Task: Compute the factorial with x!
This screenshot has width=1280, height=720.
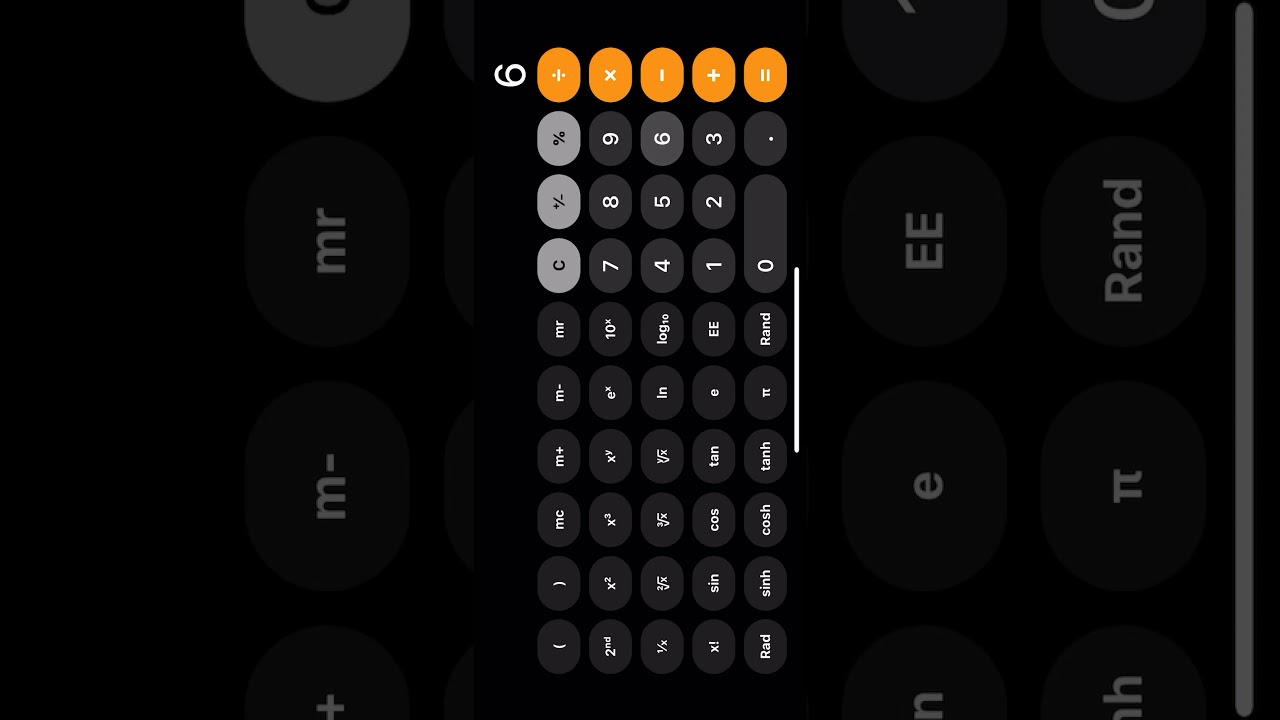Action: [714, 646]
